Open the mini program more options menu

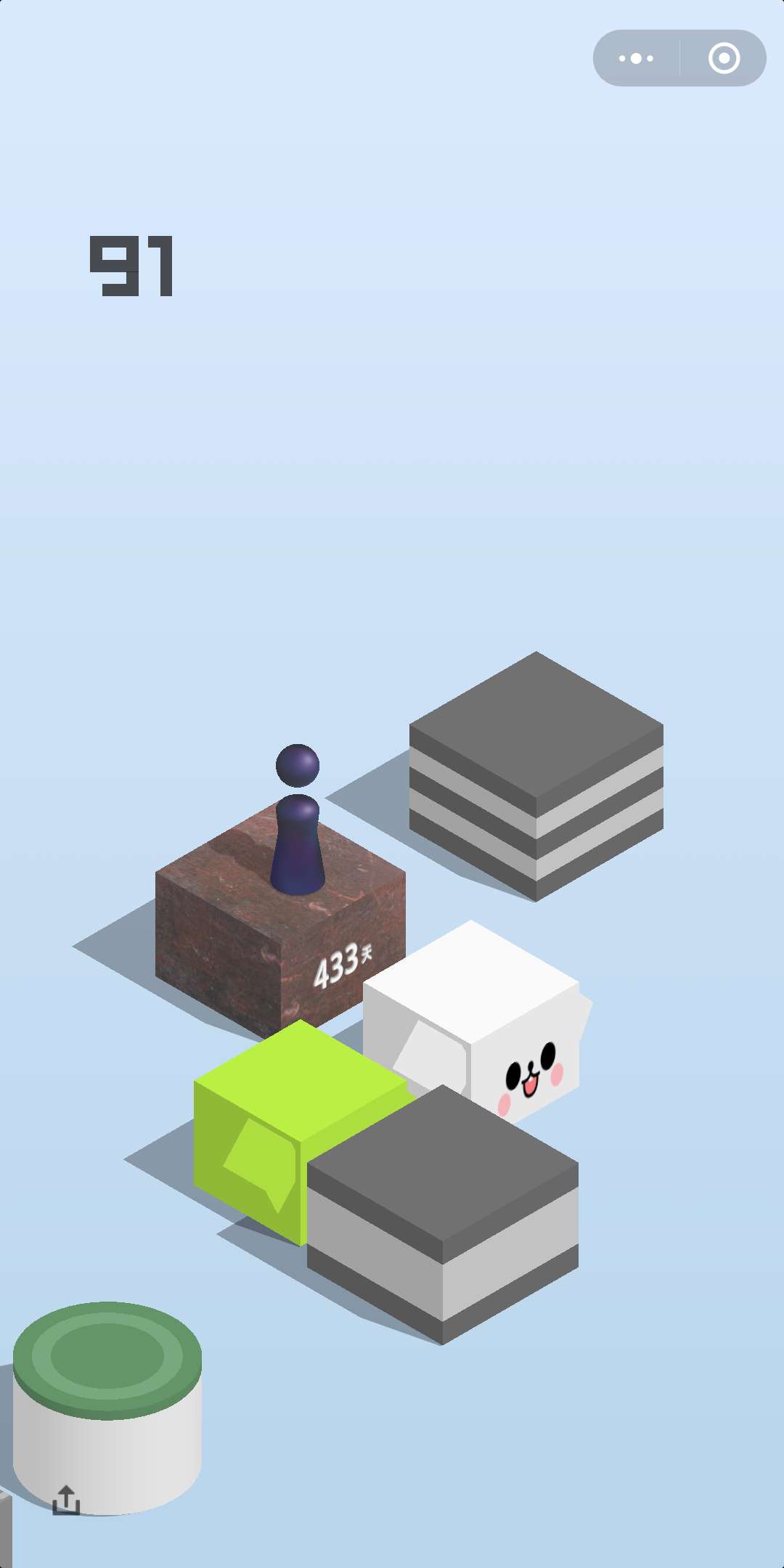[637, 58]
